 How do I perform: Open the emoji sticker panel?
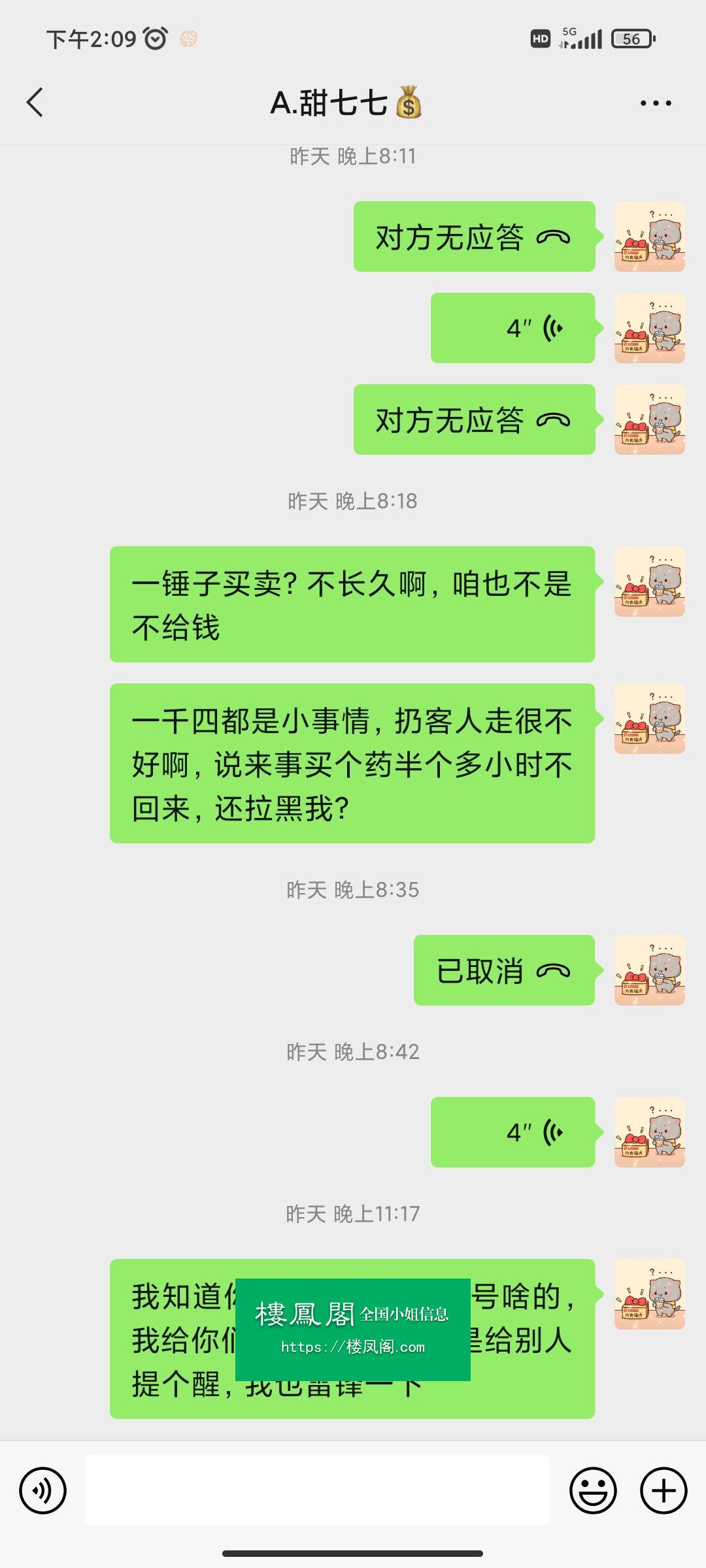click(x=593, y=1490)
